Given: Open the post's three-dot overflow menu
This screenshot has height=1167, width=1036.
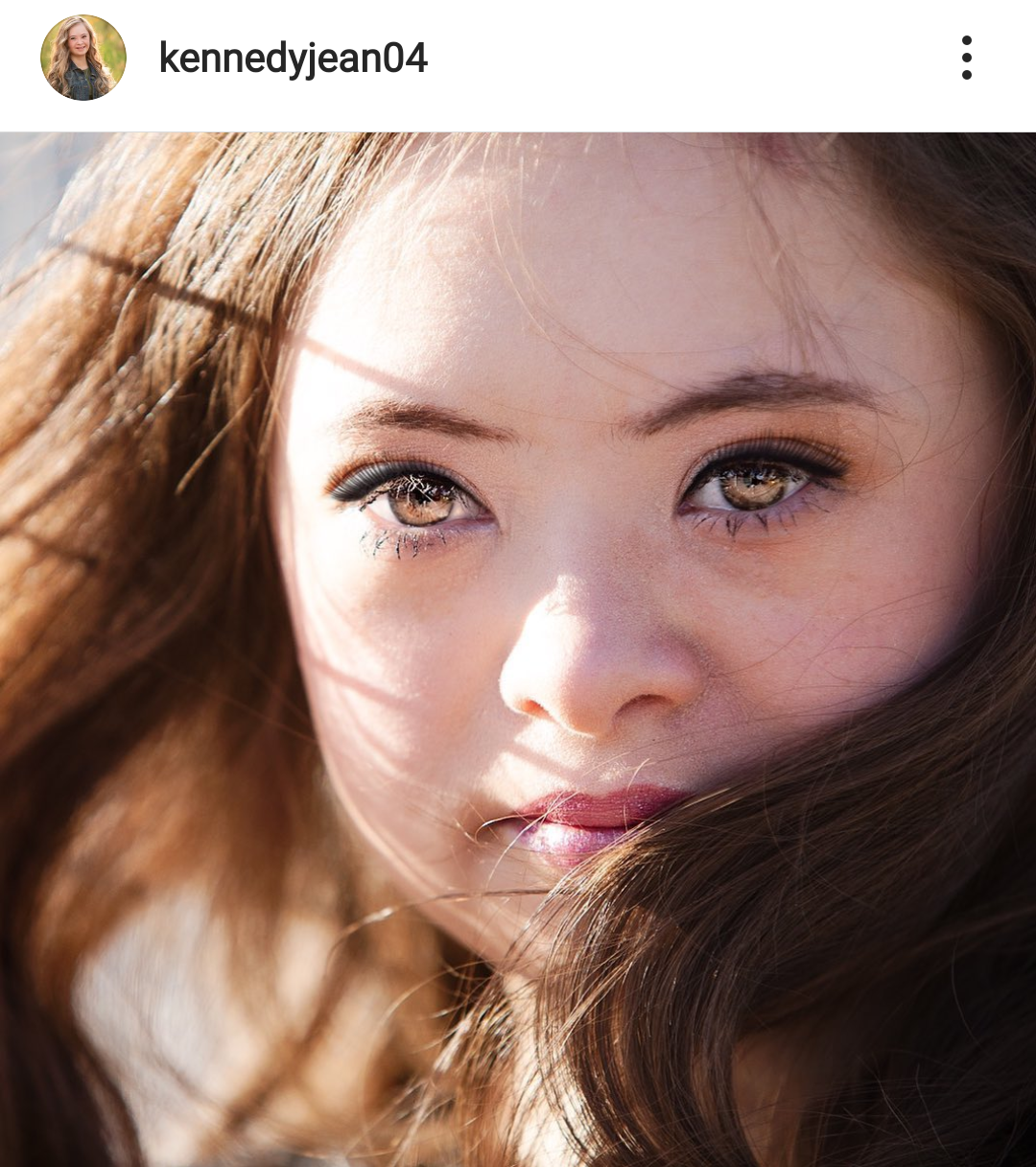Looking at the screenshot, I should [966, 58].
